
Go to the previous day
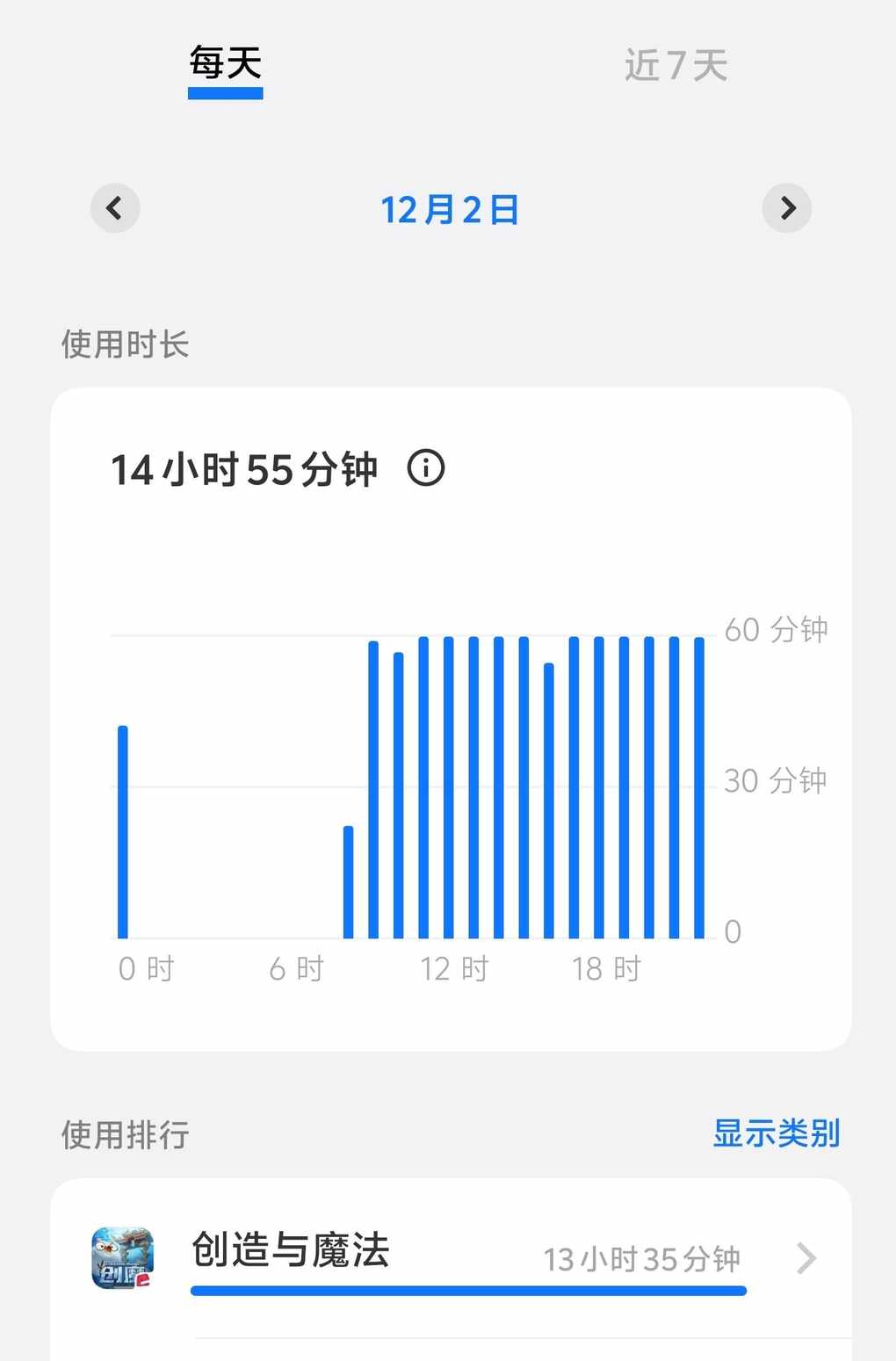[x=115, y=208]
